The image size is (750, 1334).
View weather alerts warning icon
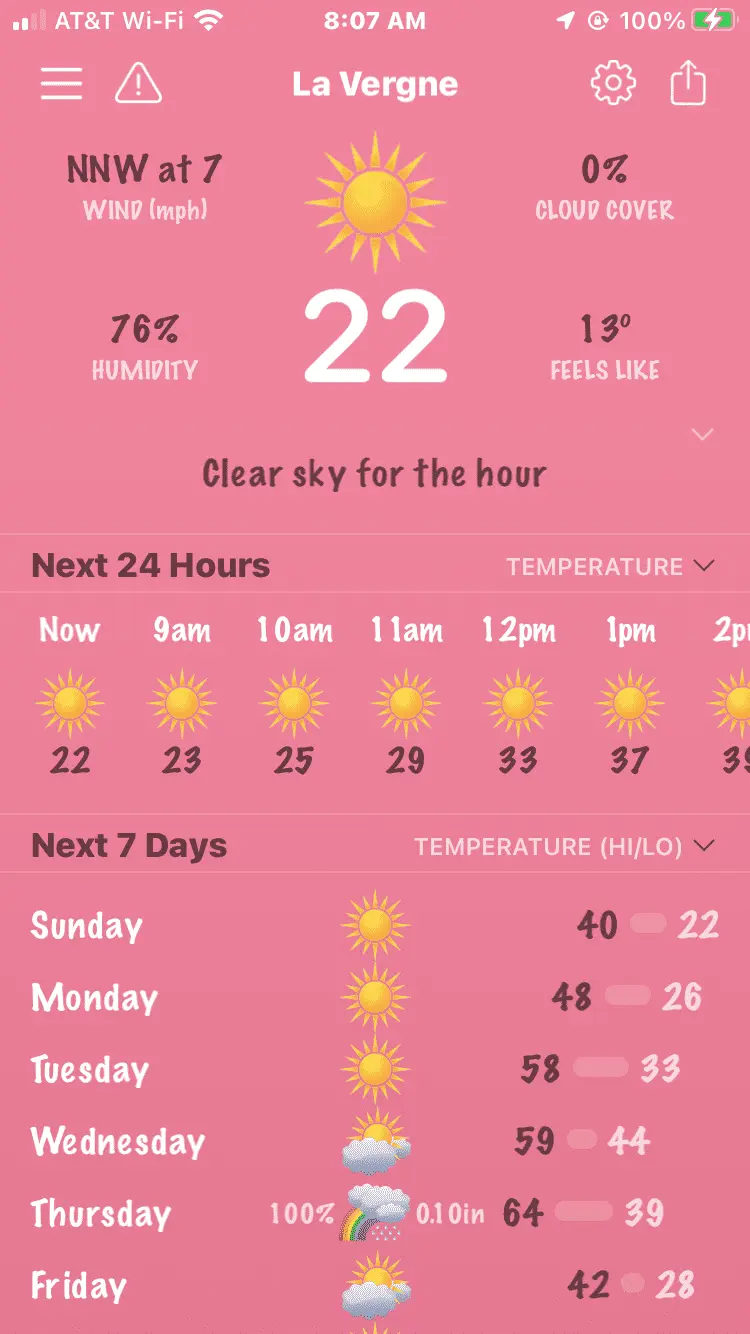[138, 84]
